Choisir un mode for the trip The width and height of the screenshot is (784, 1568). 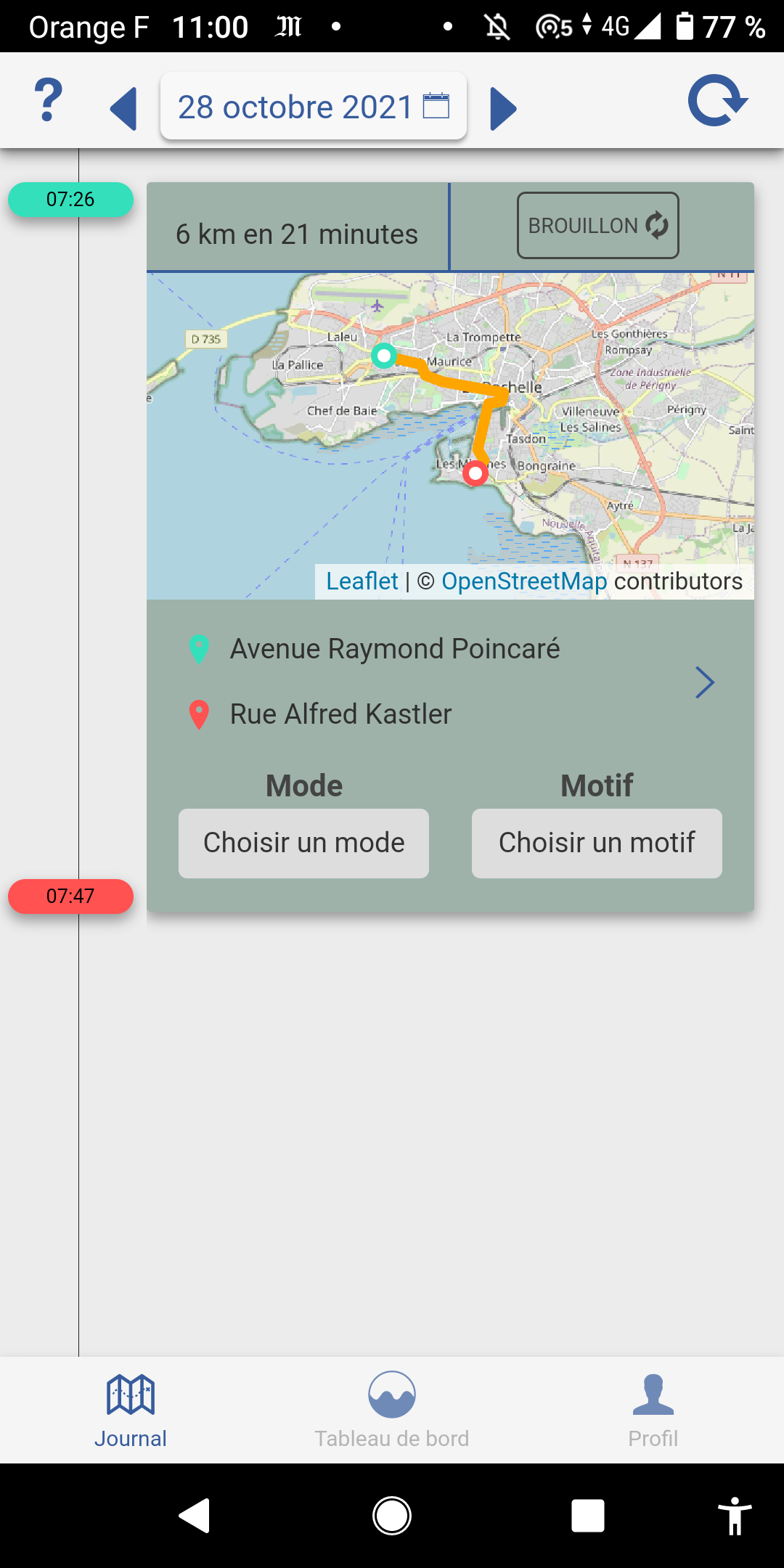[x=303, y=844]
